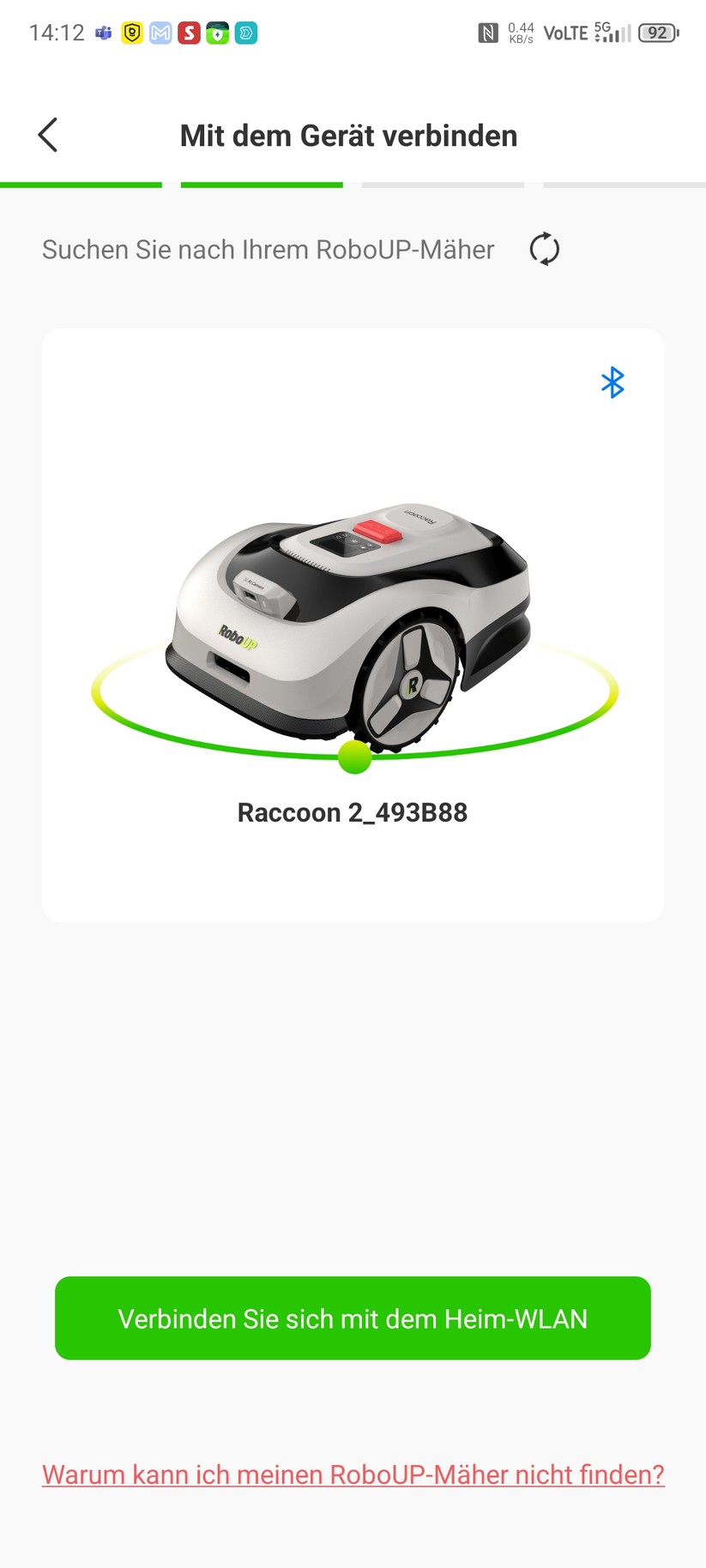Tap the Bluetooth icon on the device card

612,383
